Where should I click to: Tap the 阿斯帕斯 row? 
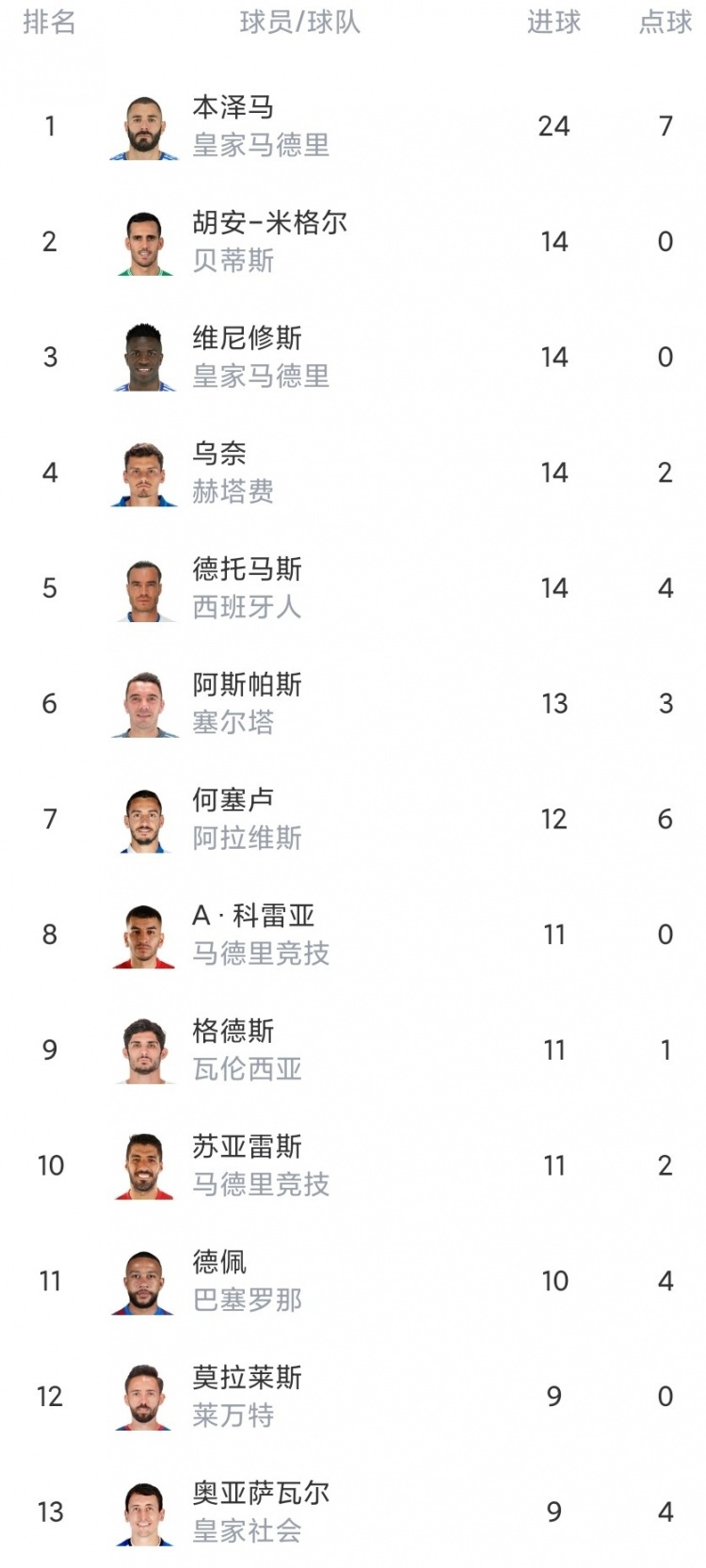[353, 704]
